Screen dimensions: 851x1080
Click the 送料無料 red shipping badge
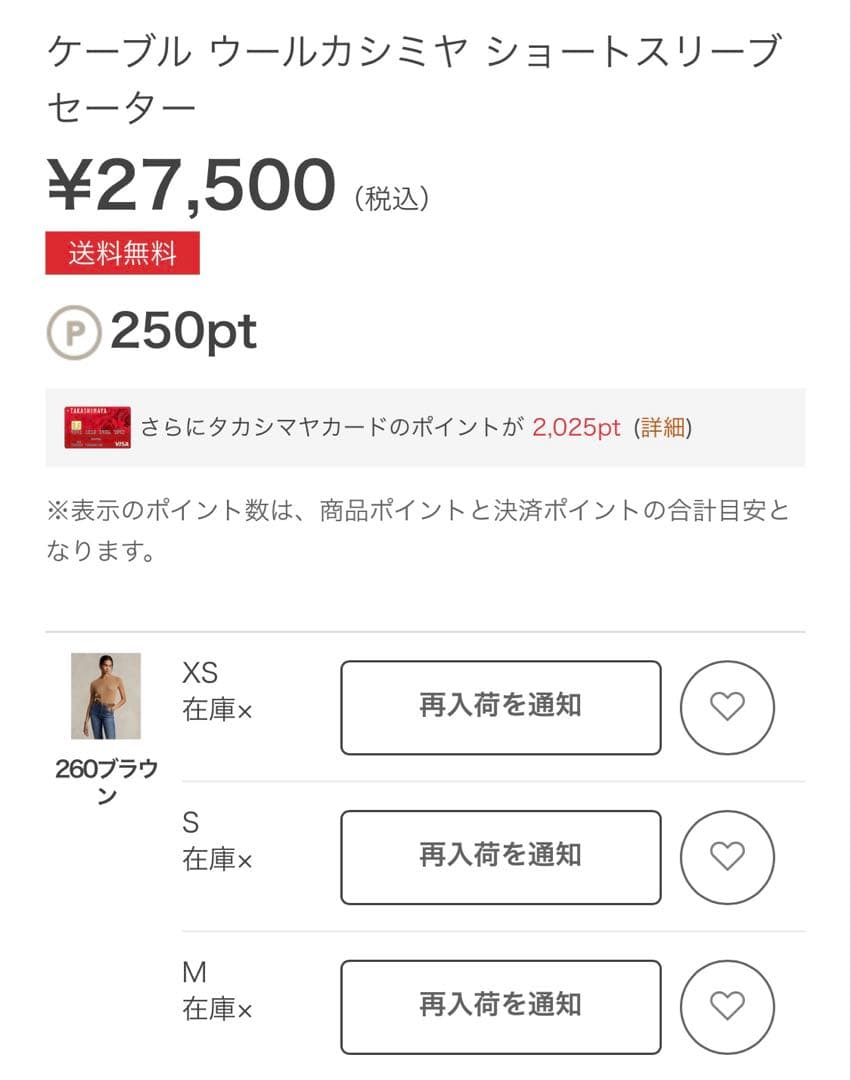[121, 255]
